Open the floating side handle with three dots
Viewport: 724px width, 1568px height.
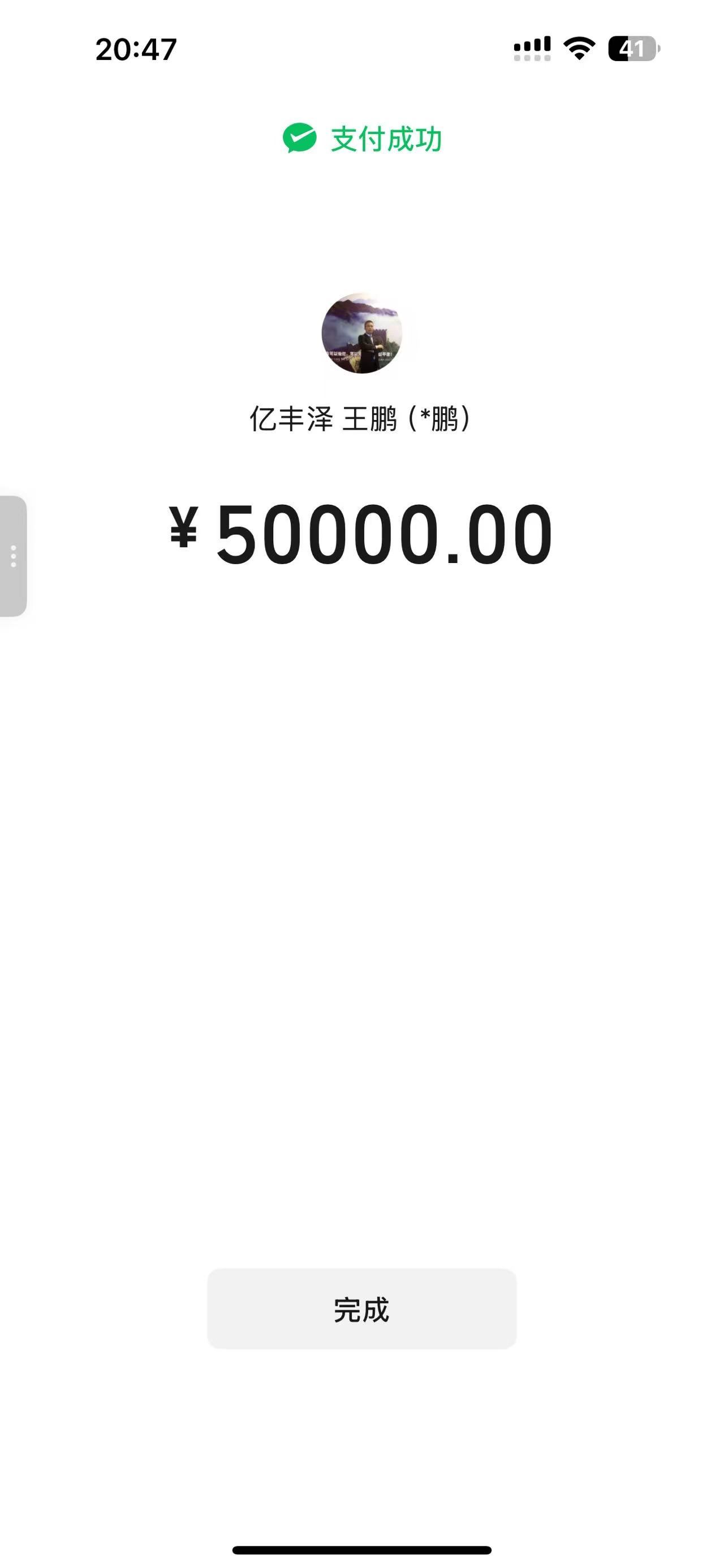[14, 556]
